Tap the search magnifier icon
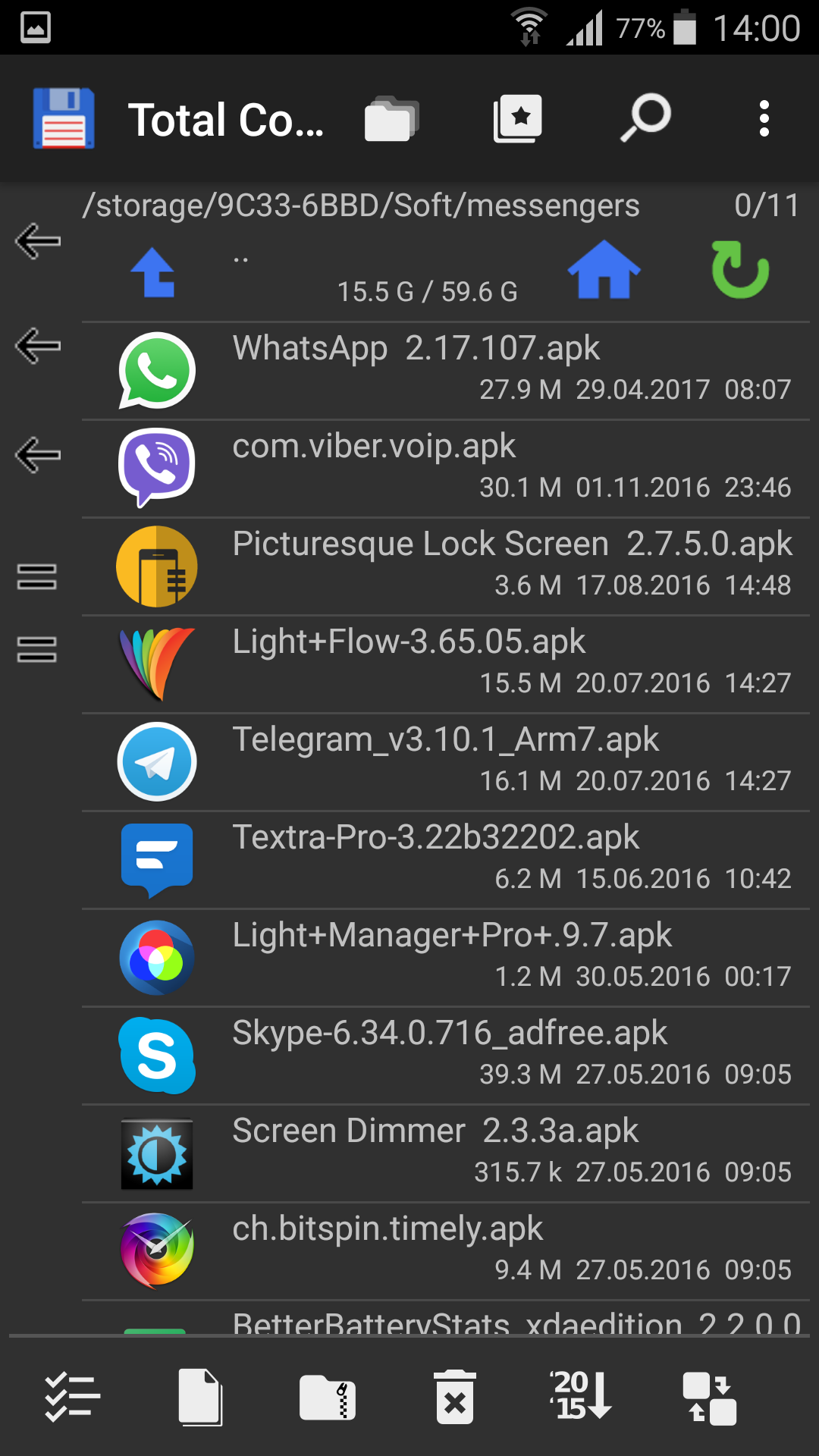The image size is (819, 1456). [x=646, y=118]
